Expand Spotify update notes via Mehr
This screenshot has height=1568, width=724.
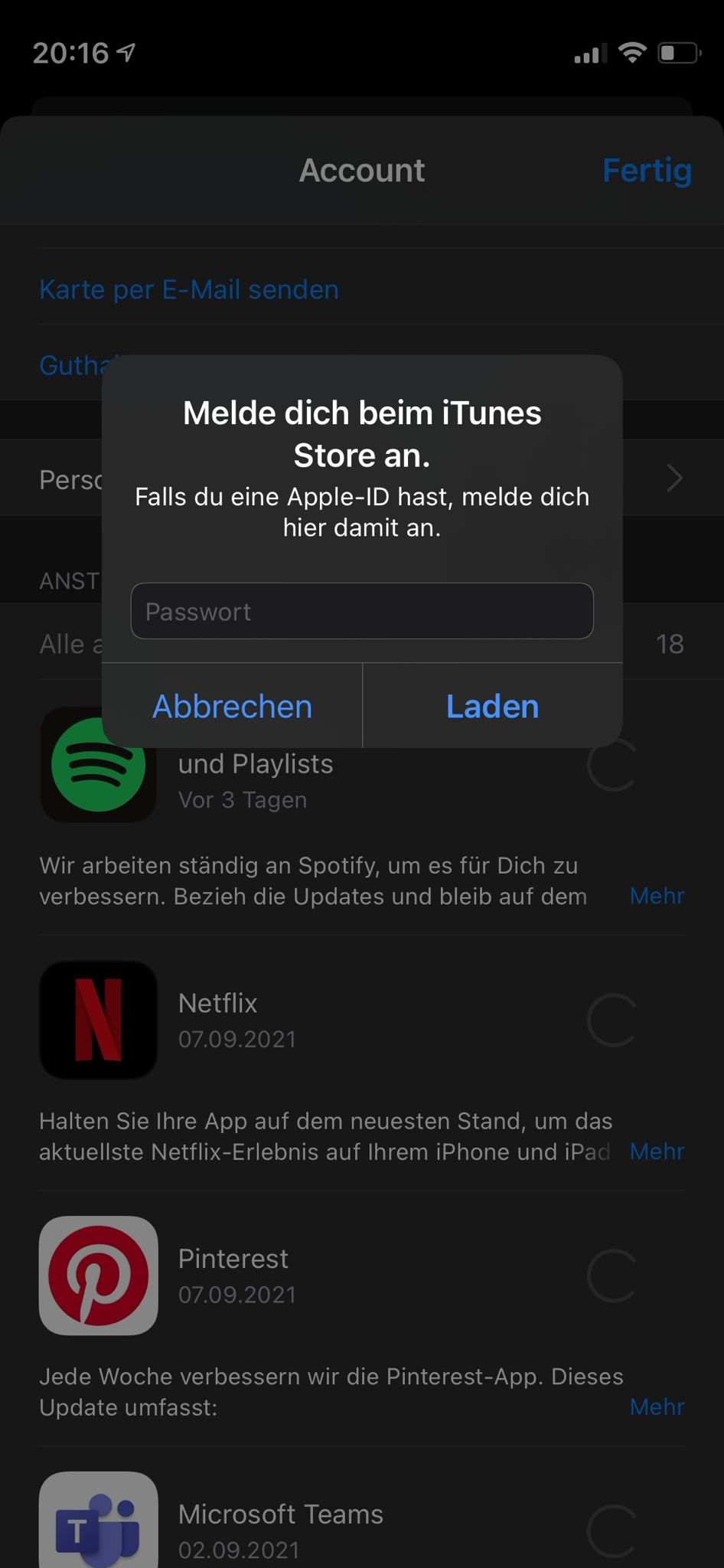657,896
